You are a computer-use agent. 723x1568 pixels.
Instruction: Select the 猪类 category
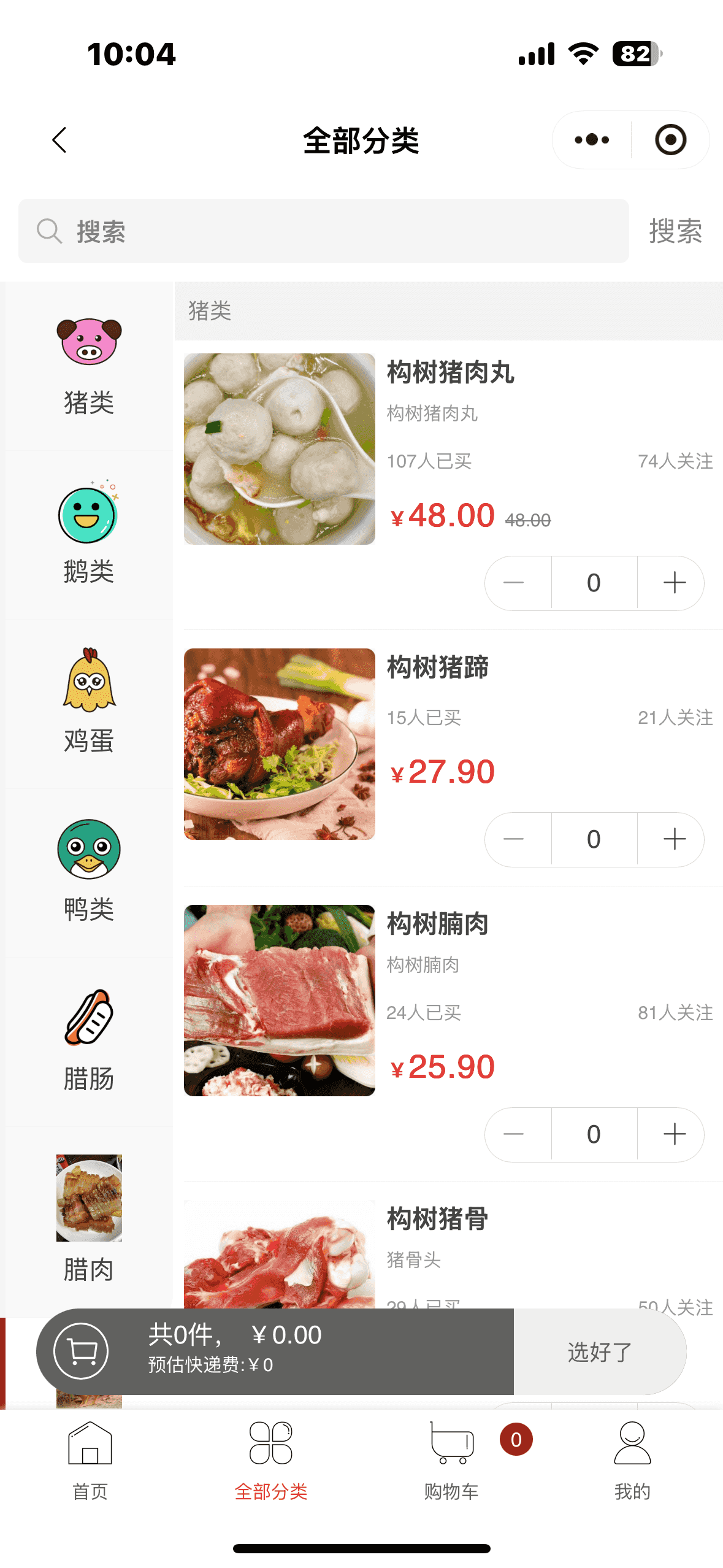89,366
